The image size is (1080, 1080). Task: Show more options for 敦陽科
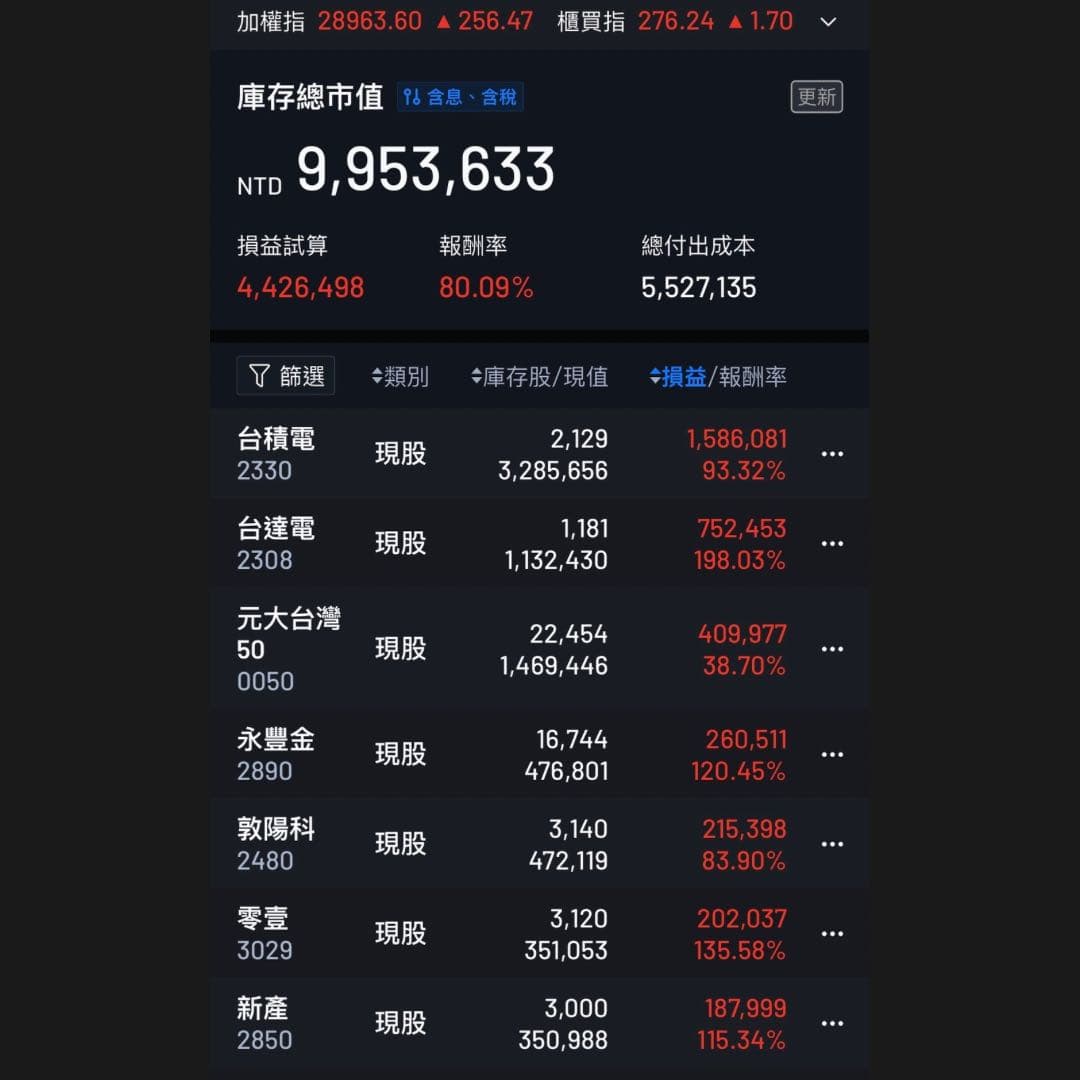point(832,844)
